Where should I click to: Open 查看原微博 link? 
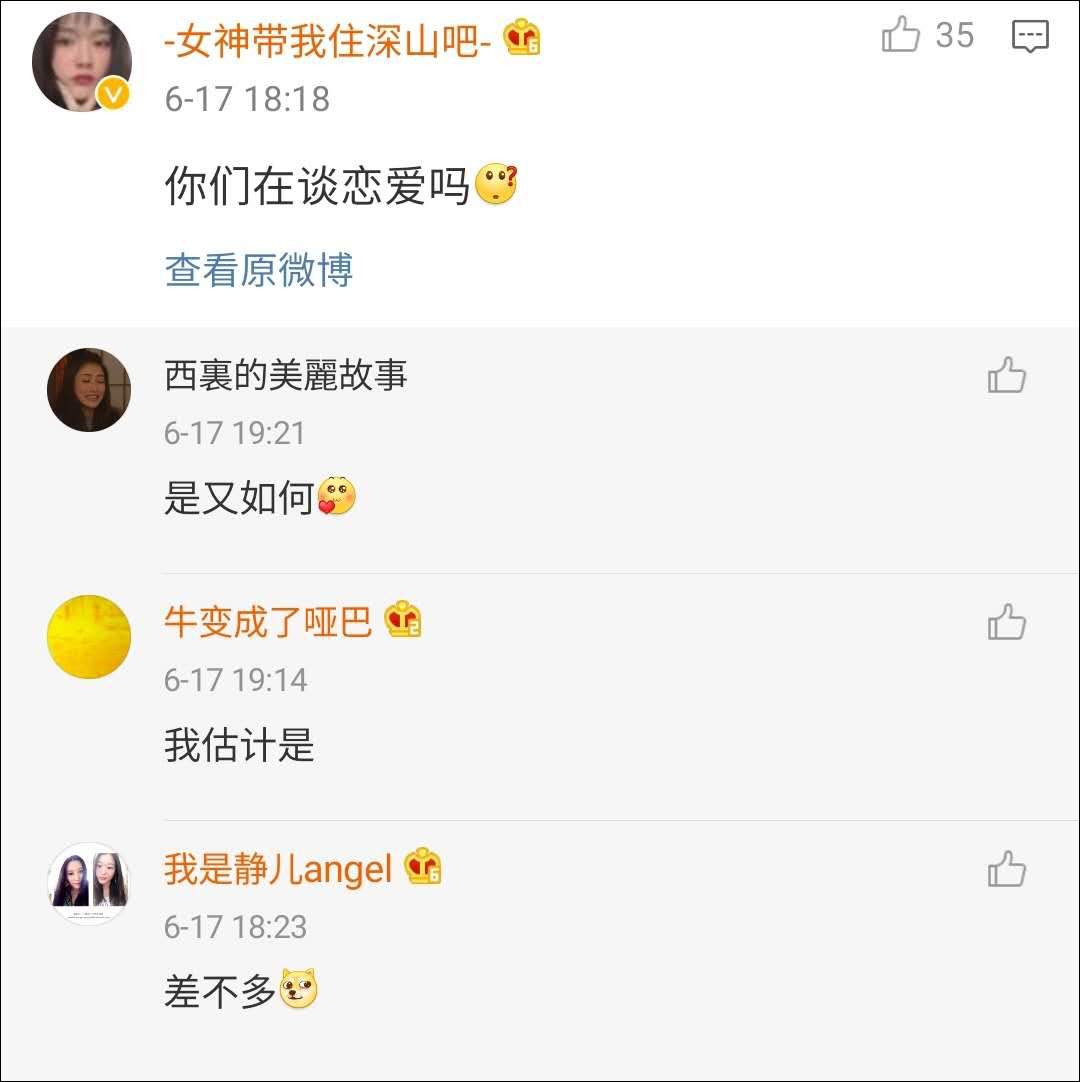click(258, 270)
